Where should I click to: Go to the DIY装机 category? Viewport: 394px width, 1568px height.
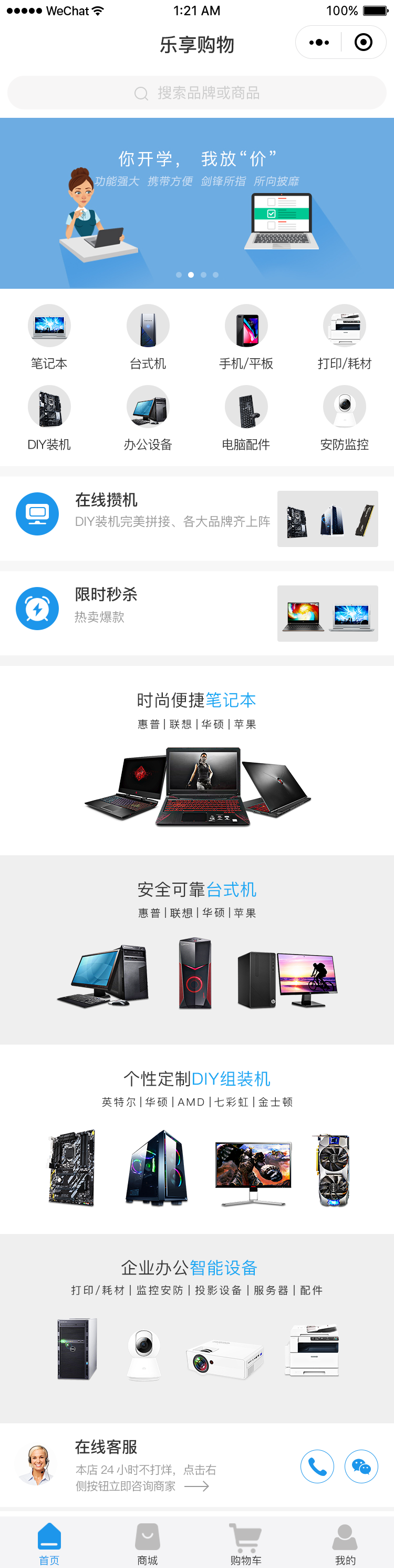pos(49,418)
